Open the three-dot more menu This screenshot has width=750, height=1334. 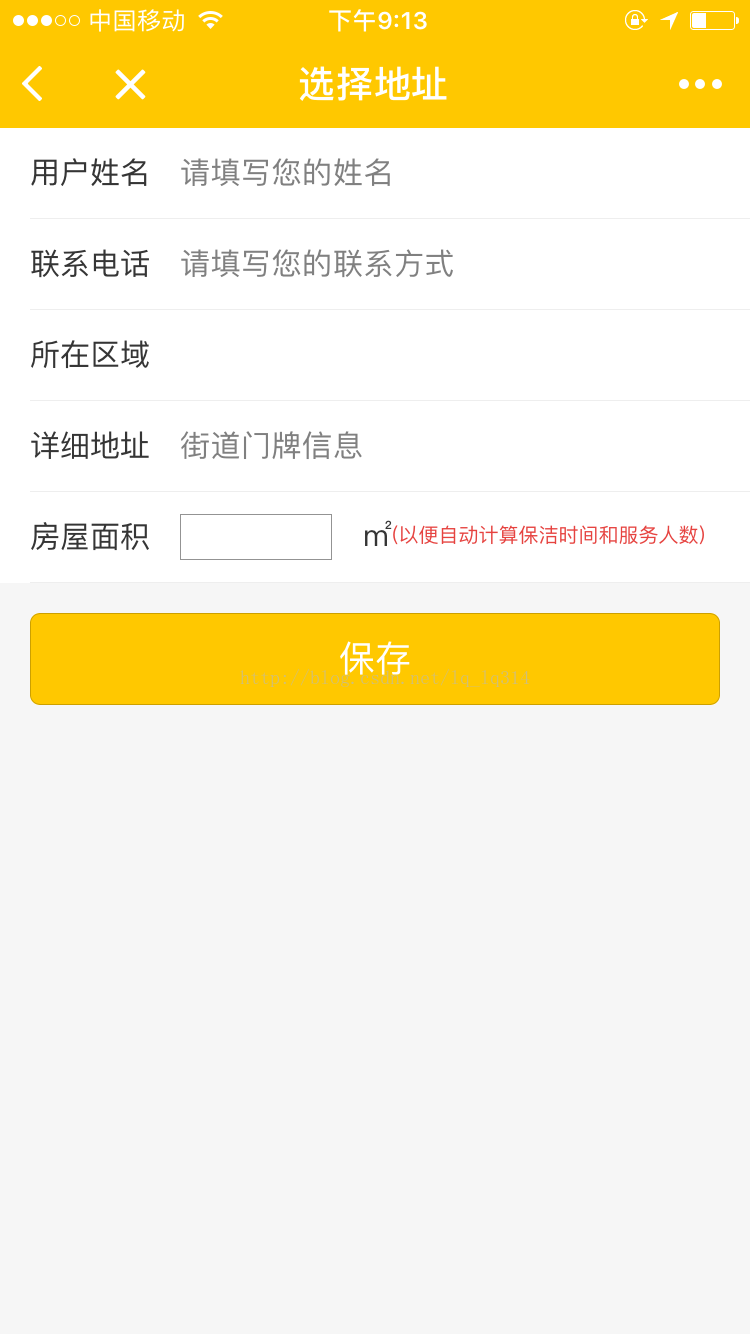tap(700, 84)
